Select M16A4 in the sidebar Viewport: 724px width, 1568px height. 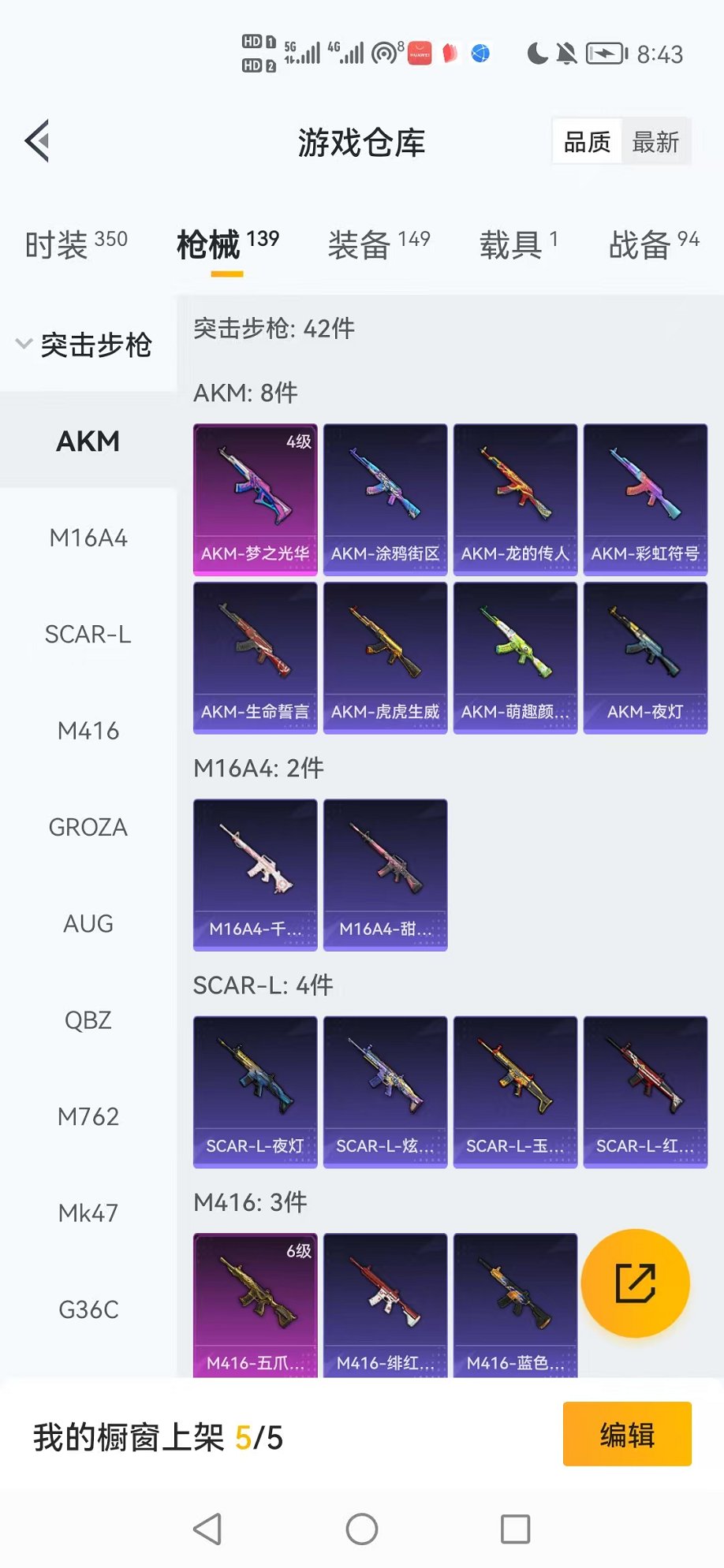pos(88,538)
